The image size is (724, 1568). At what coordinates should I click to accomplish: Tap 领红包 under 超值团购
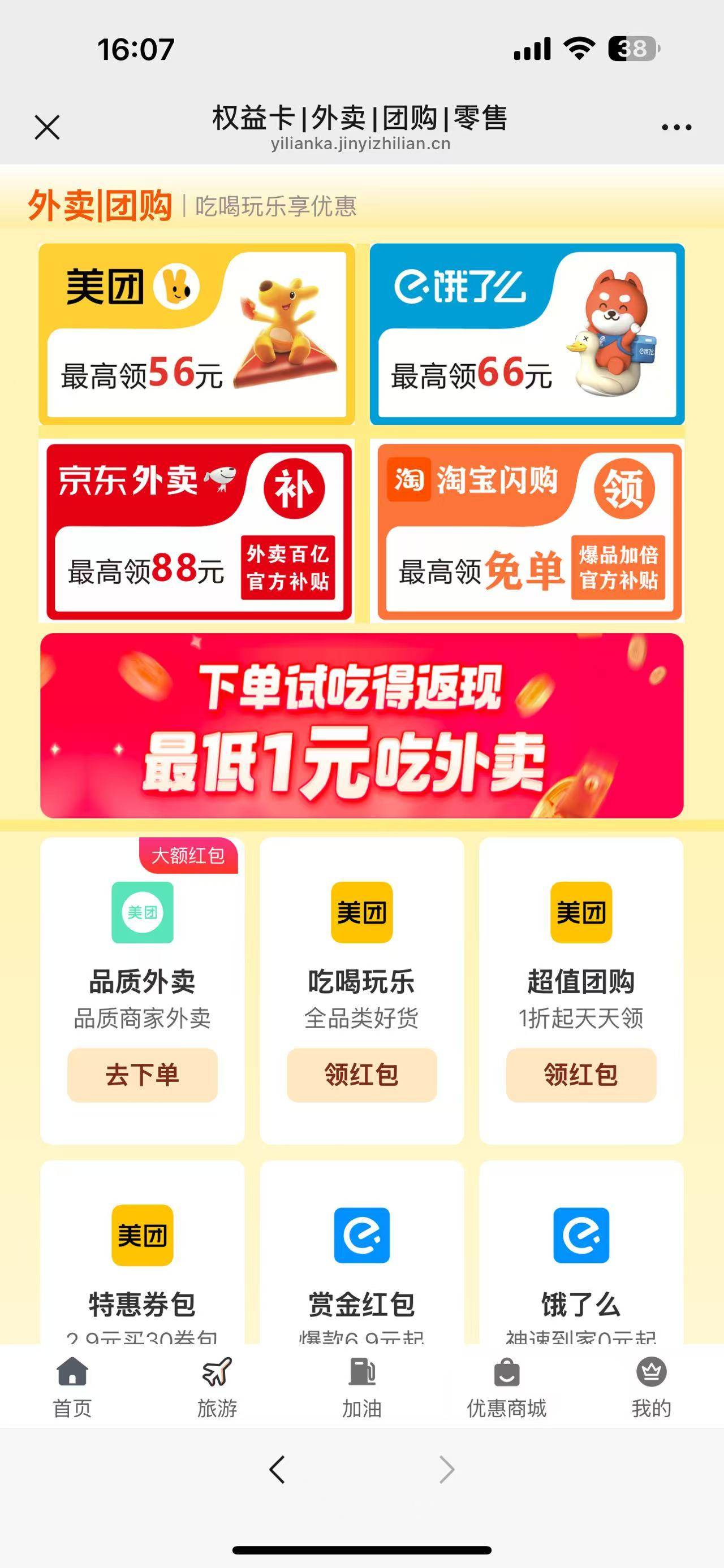coord(581,1075)
